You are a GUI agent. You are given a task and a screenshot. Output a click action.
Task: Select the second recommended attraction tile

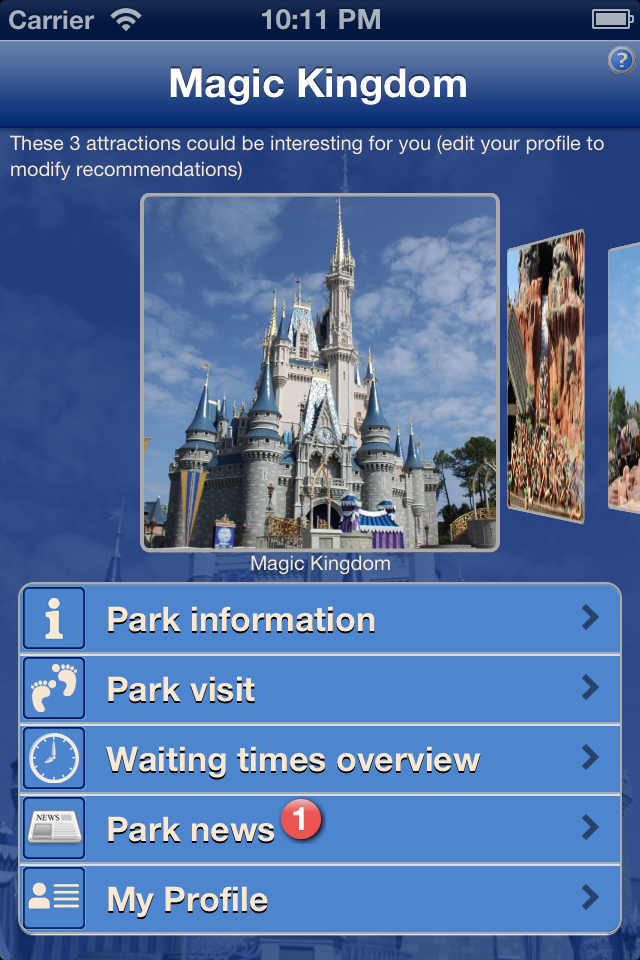point(546,375)
